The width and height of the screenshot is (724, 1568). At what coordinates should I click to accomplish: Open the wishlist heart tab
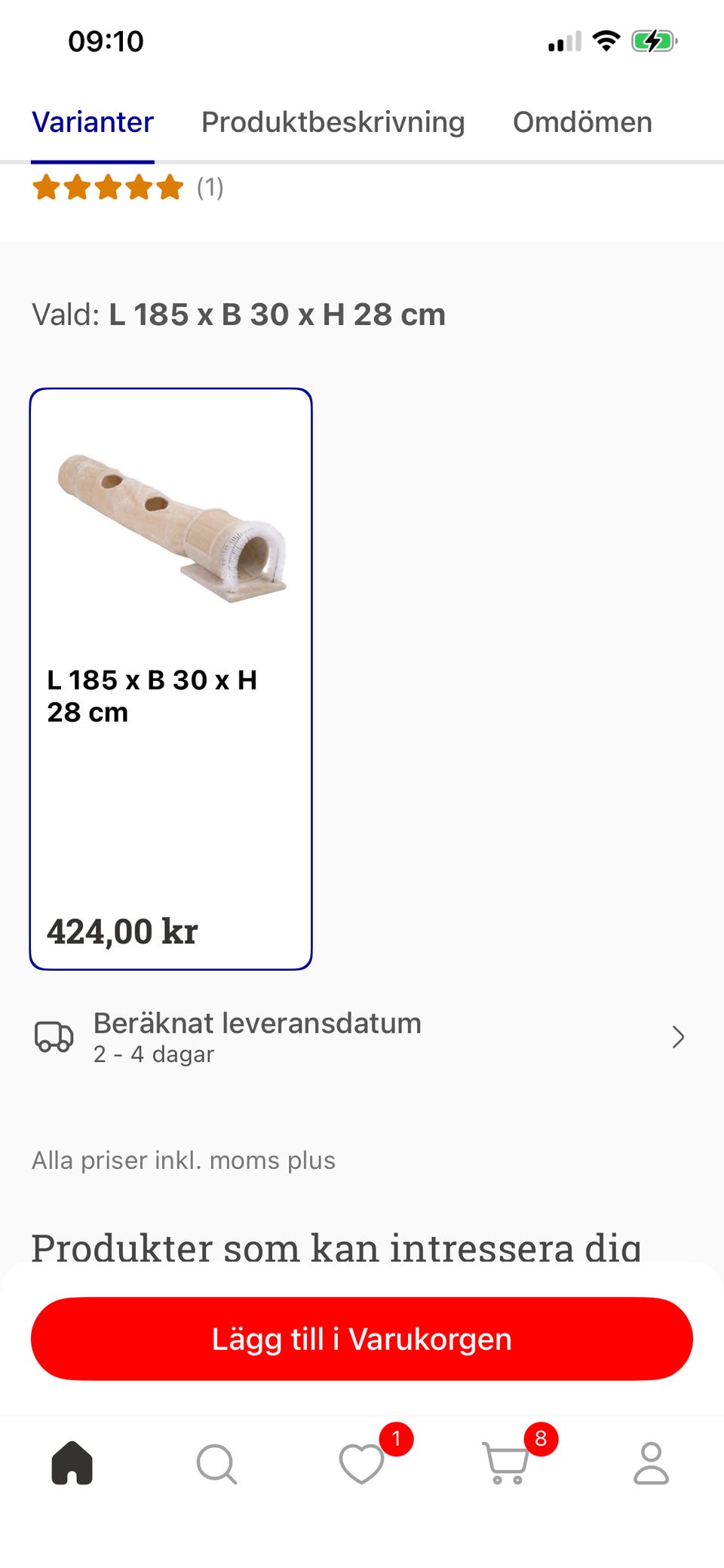pyautogui.click(x=362, y=1463)
